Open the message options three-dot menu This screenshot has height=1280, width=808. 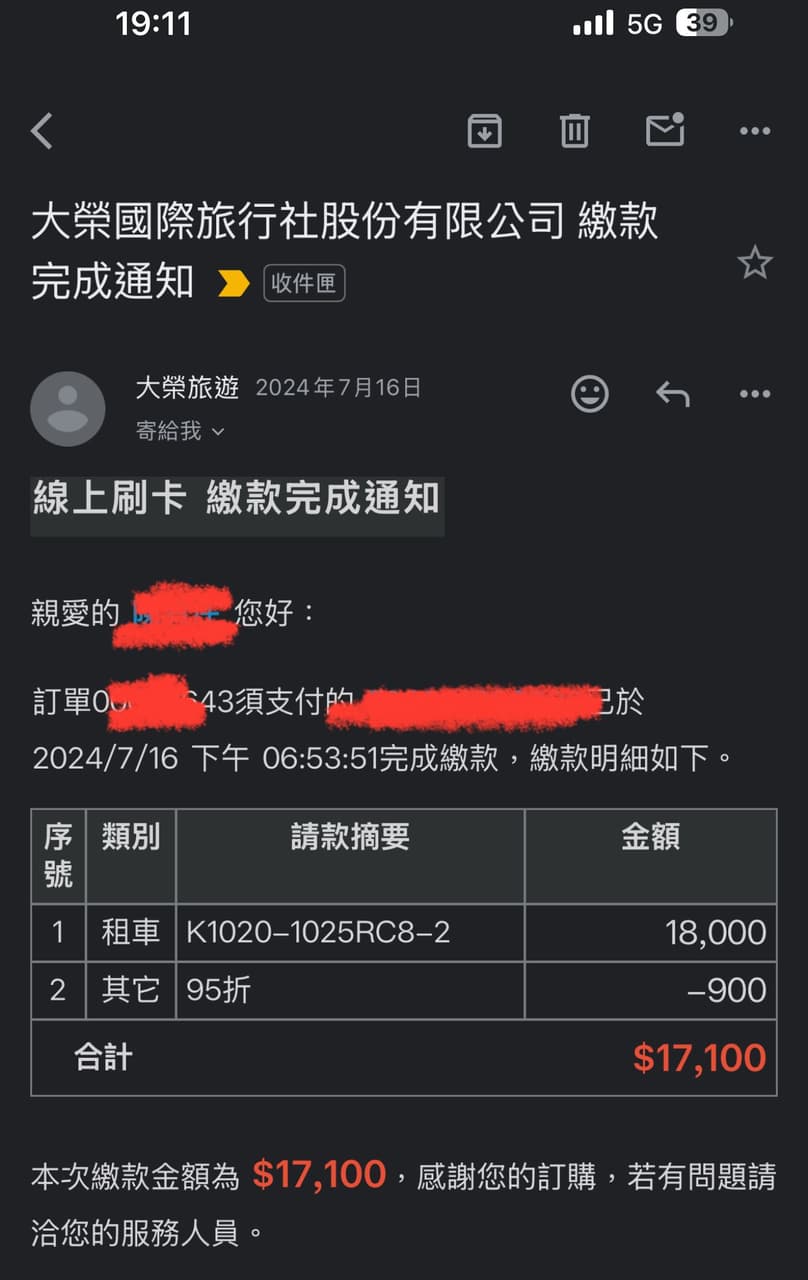tap(754, 394)
